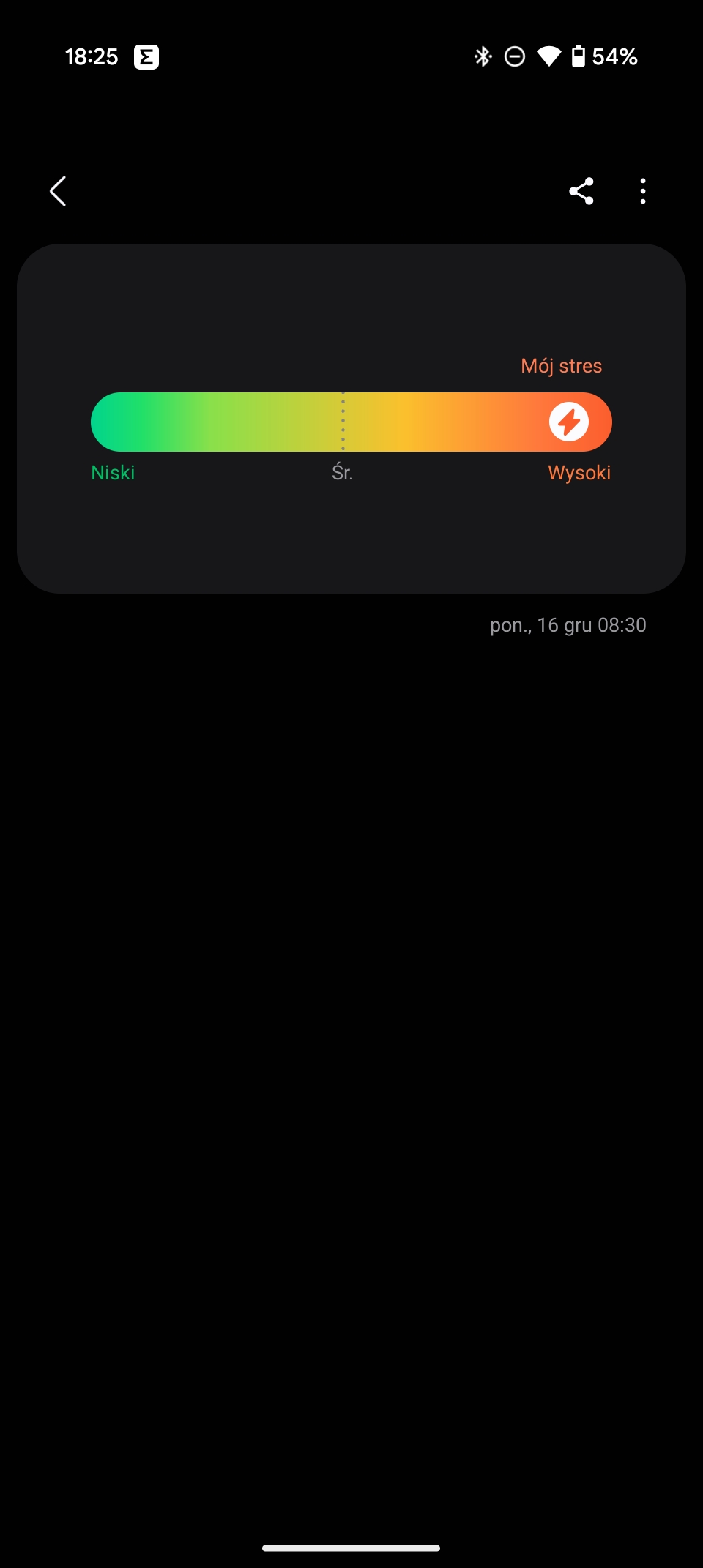This screenshot has width=703, height=1568.
Task: Share this stress measurement
Action: coord(581,191)
